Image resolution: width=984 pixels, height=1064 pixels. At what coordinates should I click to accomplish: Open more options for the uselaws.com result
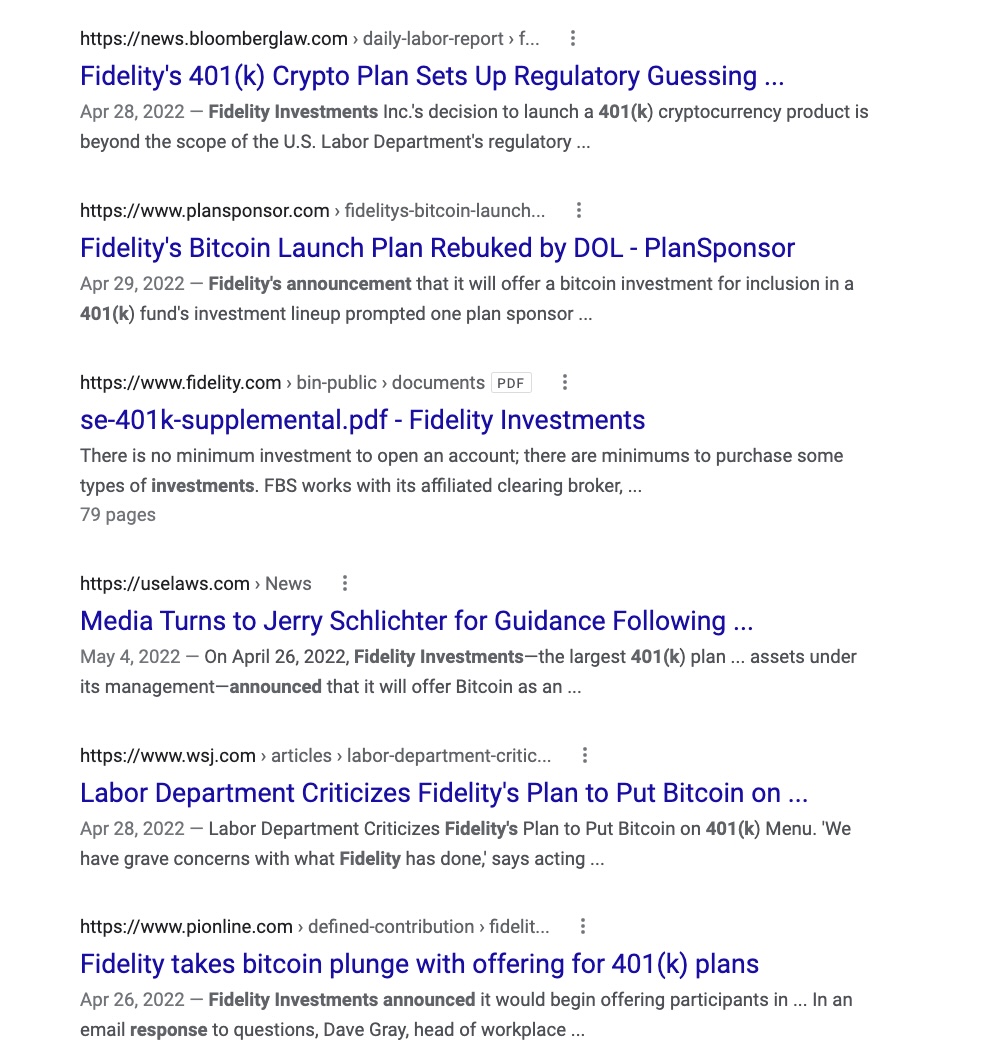click(x=345, y=584)
